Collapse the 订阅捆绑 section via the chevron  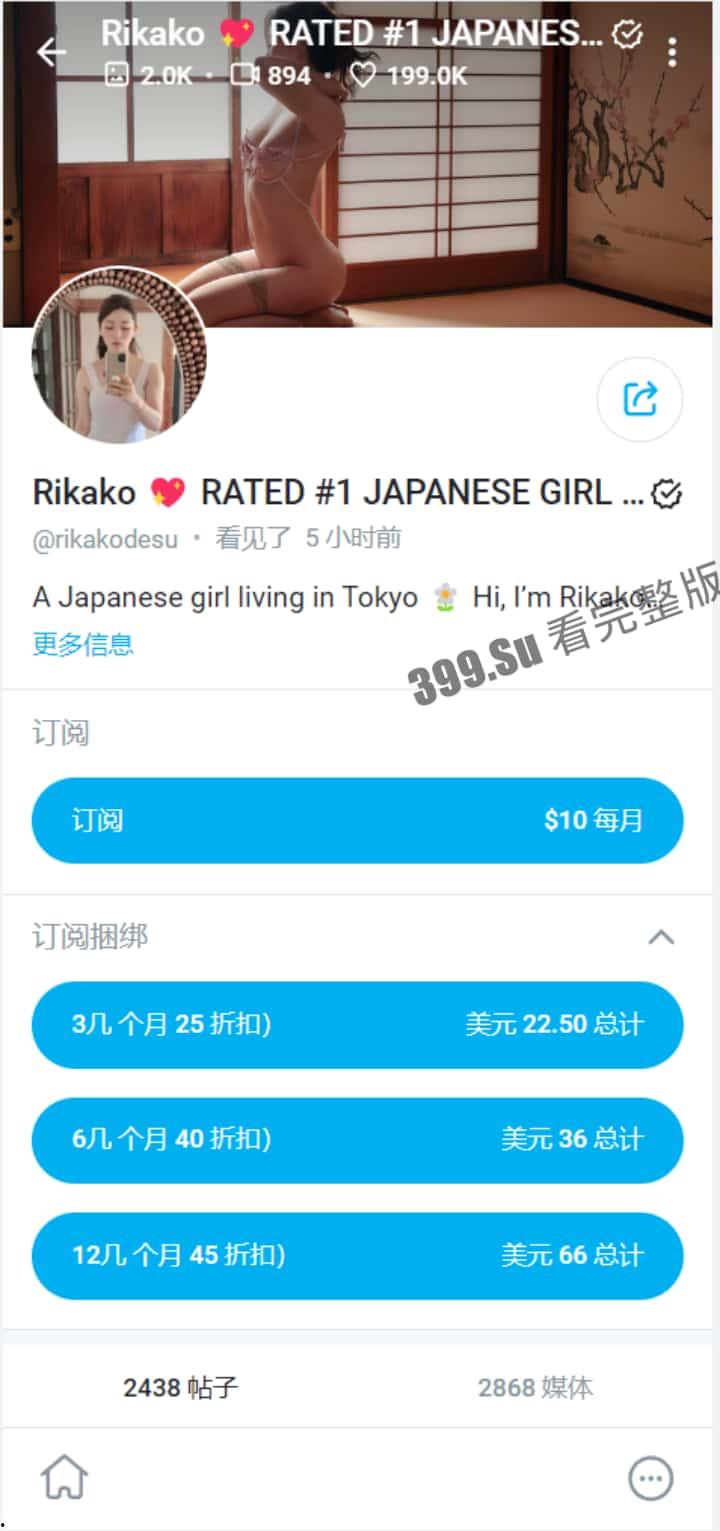pyautogui.click(x=660, y=936)
